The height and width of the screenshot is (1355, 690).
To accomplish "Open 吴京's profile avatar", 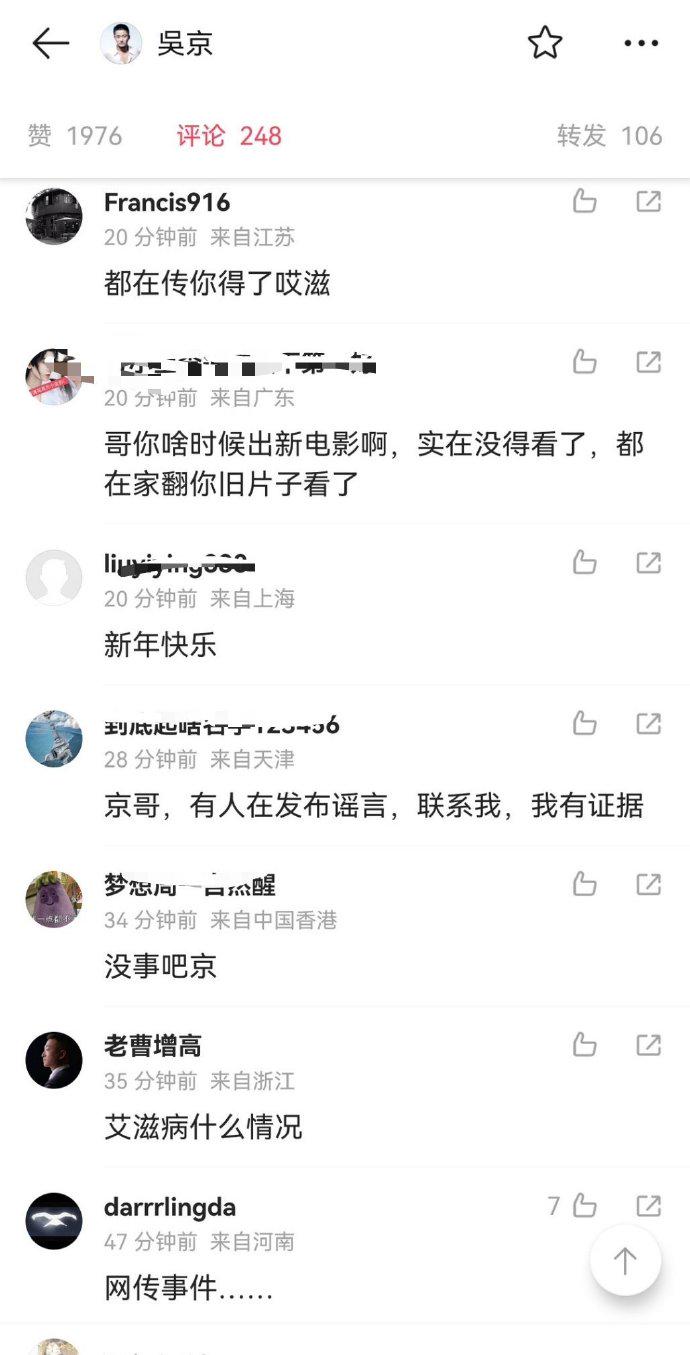I will [x=121, y=43].
